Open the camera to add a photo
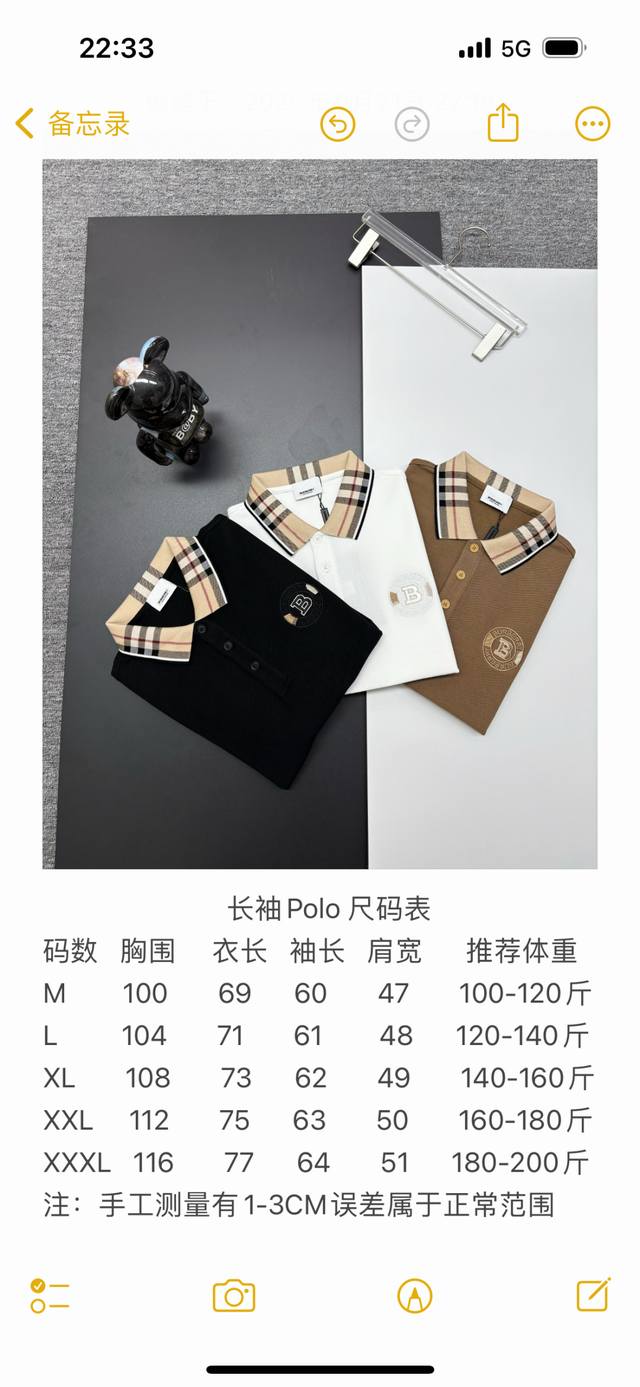Viewport: 640px width, 1387px height. 234,1296
